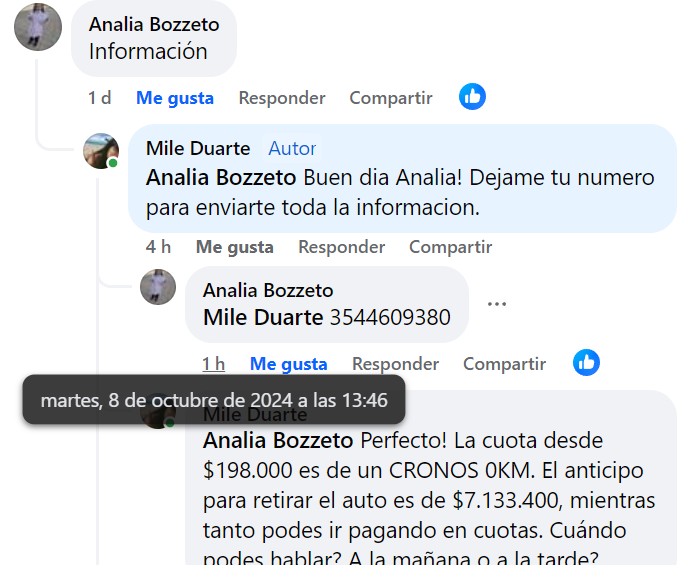Reply to Analia's phone number comment
The width and height of the screenshot is (677, 565).
pyautogui.click(x=395, y=364)
